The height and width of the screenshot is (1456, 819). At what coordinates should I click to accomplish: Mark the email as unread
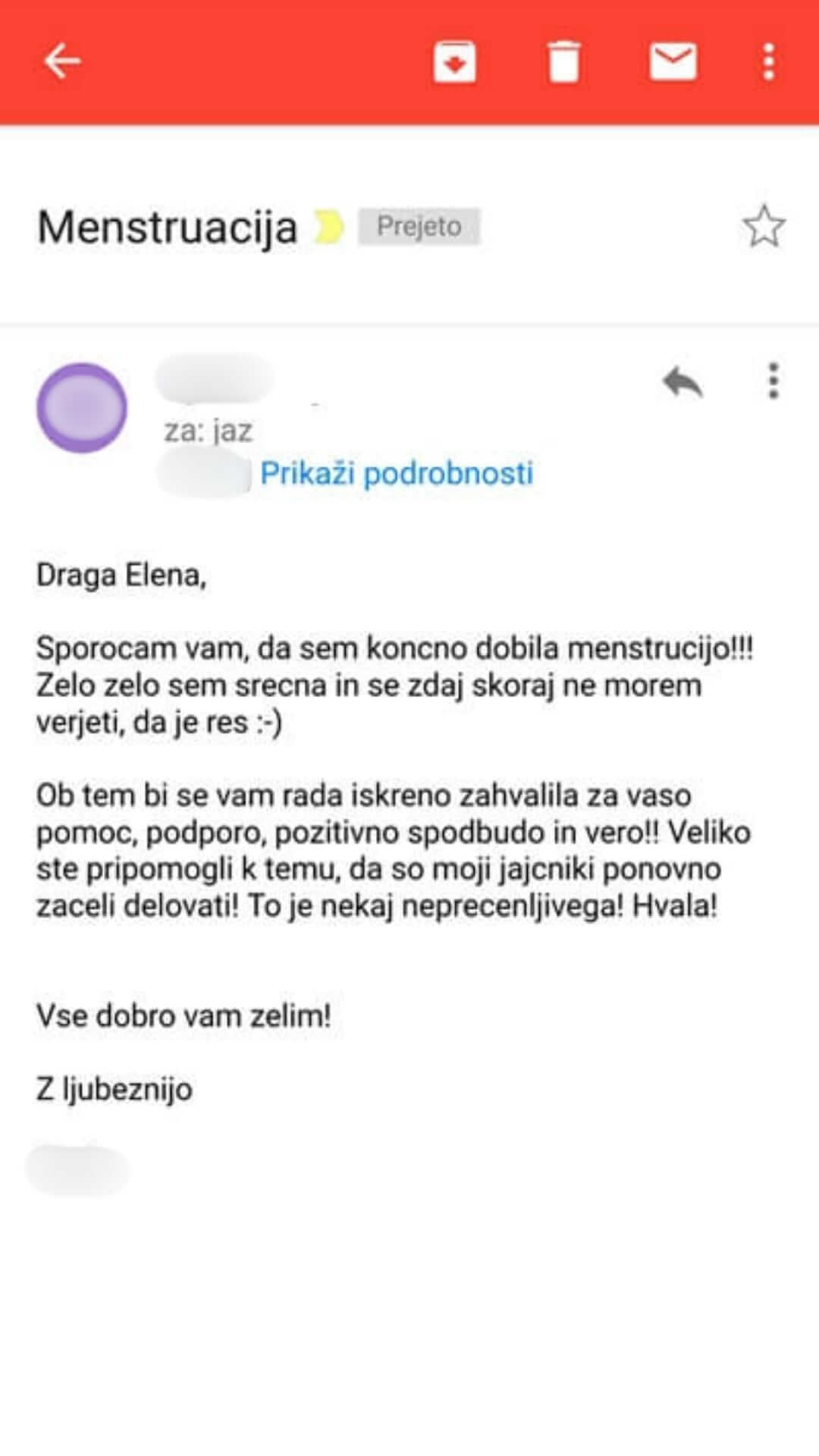tap(673, 61)
